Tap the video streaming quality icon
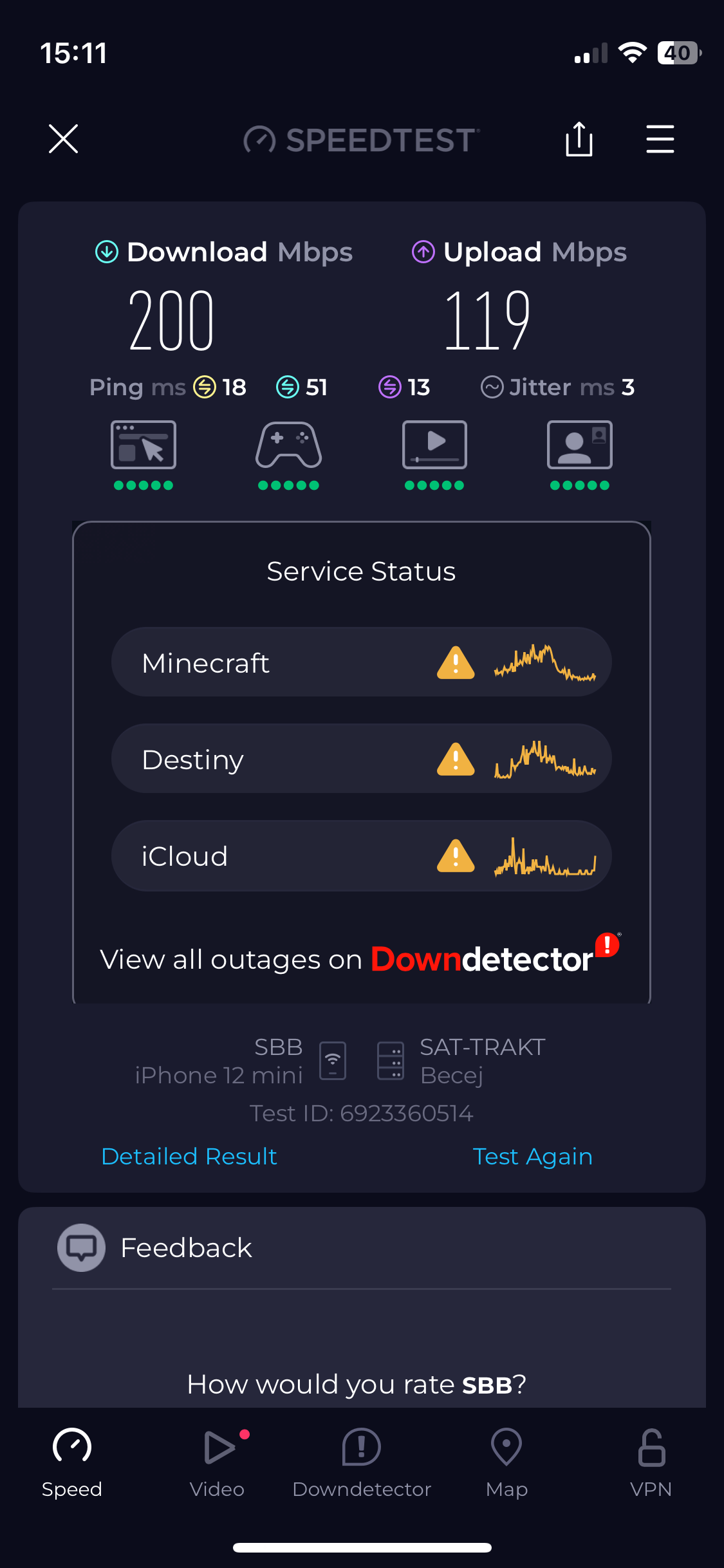Image resolution: width=724 pixels, height=1568 pixels. pyautogui.click(x=434, y=445)
